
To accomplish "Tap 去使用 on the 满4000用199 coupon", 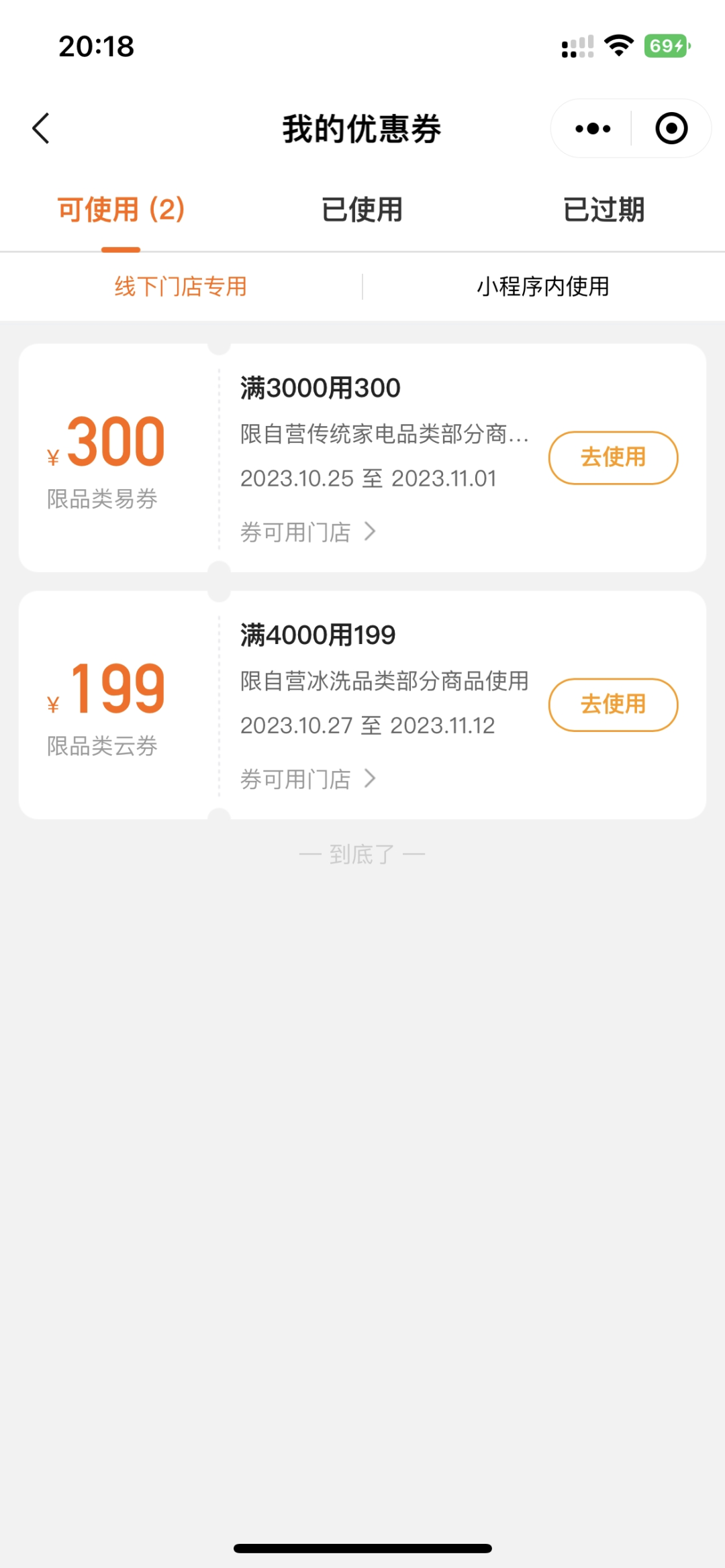I will [613, 704].
